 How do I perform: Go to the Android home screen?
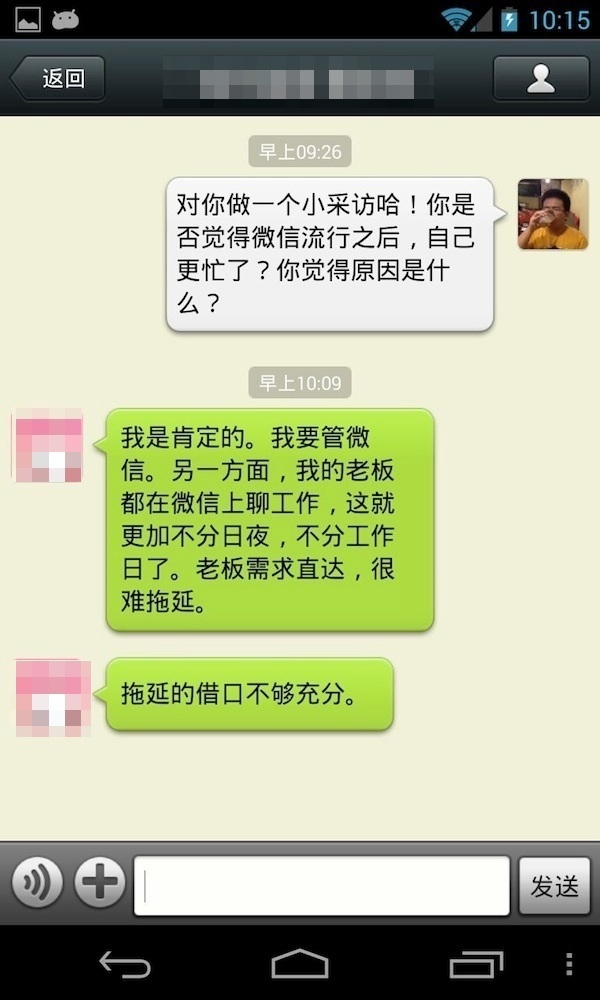coord(300,964)
